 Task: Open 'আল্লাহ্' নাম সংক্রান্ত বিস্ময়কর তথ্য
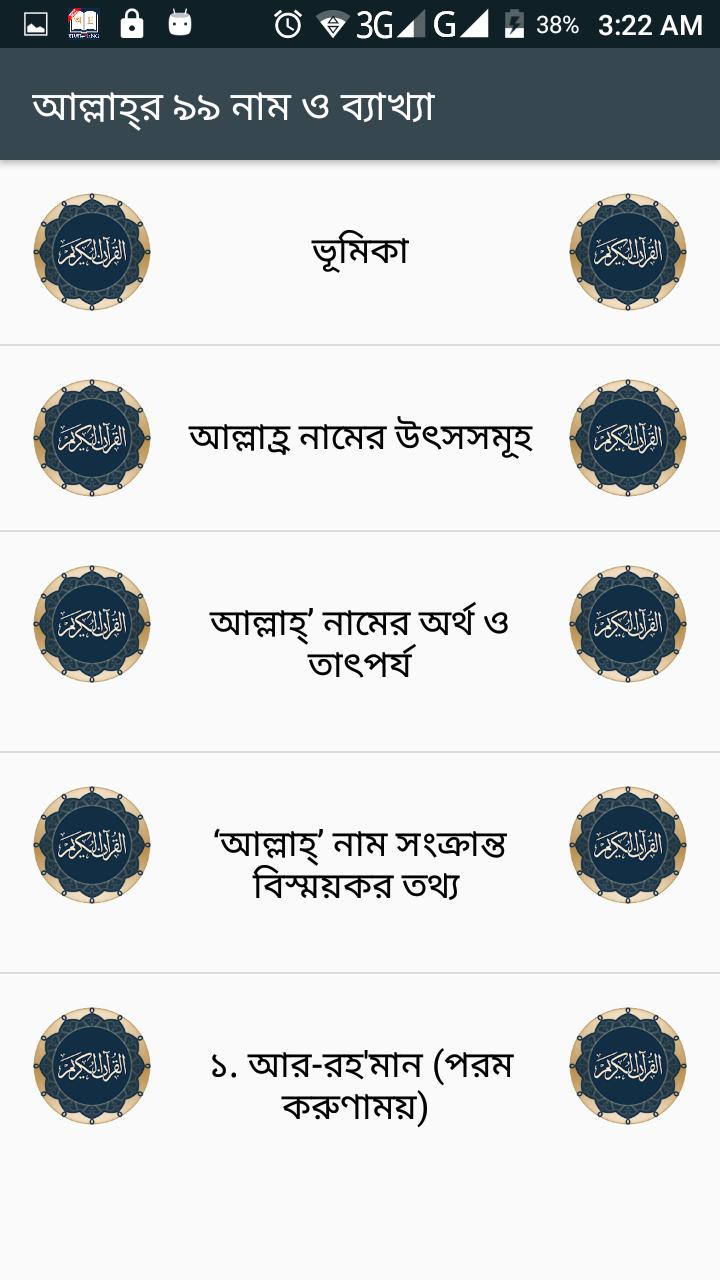point(360,863)
